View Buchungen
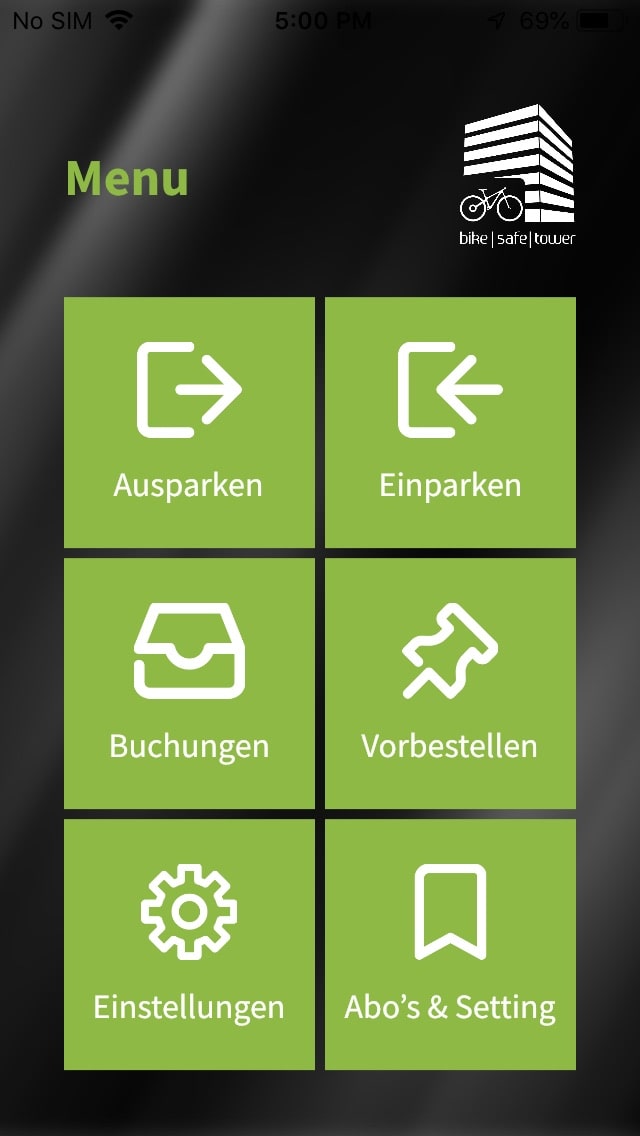 (189, 683)
